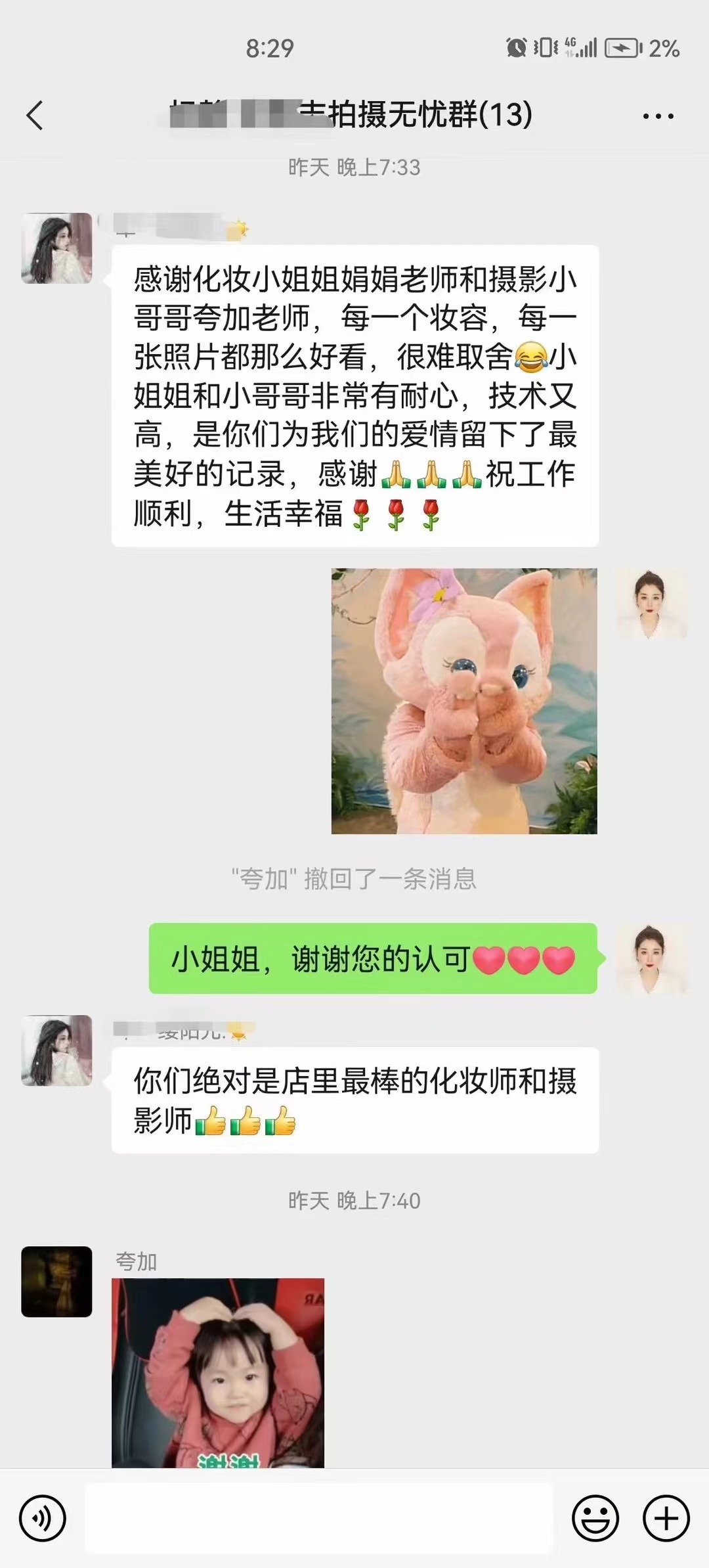
Task: Open 夸加's dark profile avatar
Action: pyautogui.click(x=56, y=1282)
